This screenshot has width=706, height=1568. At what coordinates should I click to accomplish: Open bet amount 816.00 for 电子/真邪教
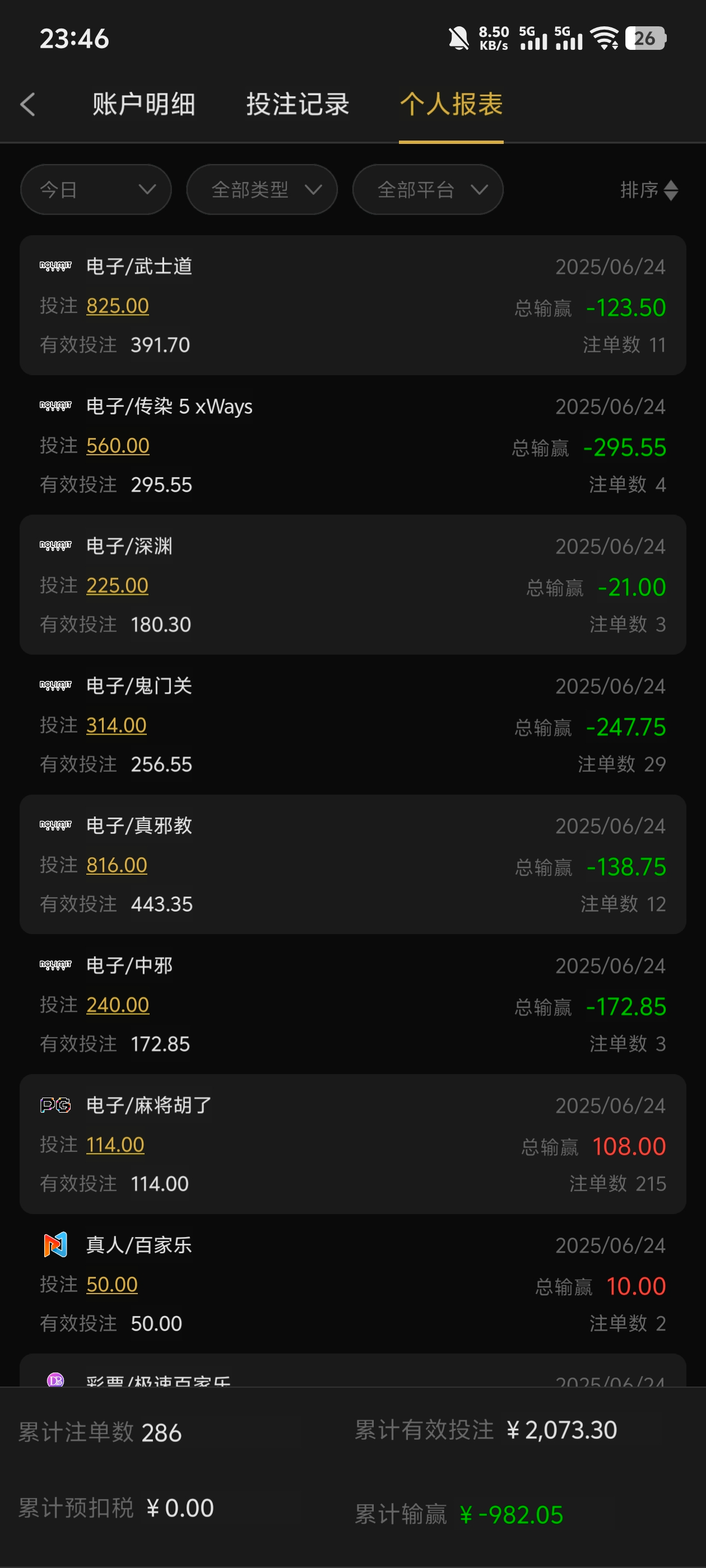[117, 865]
